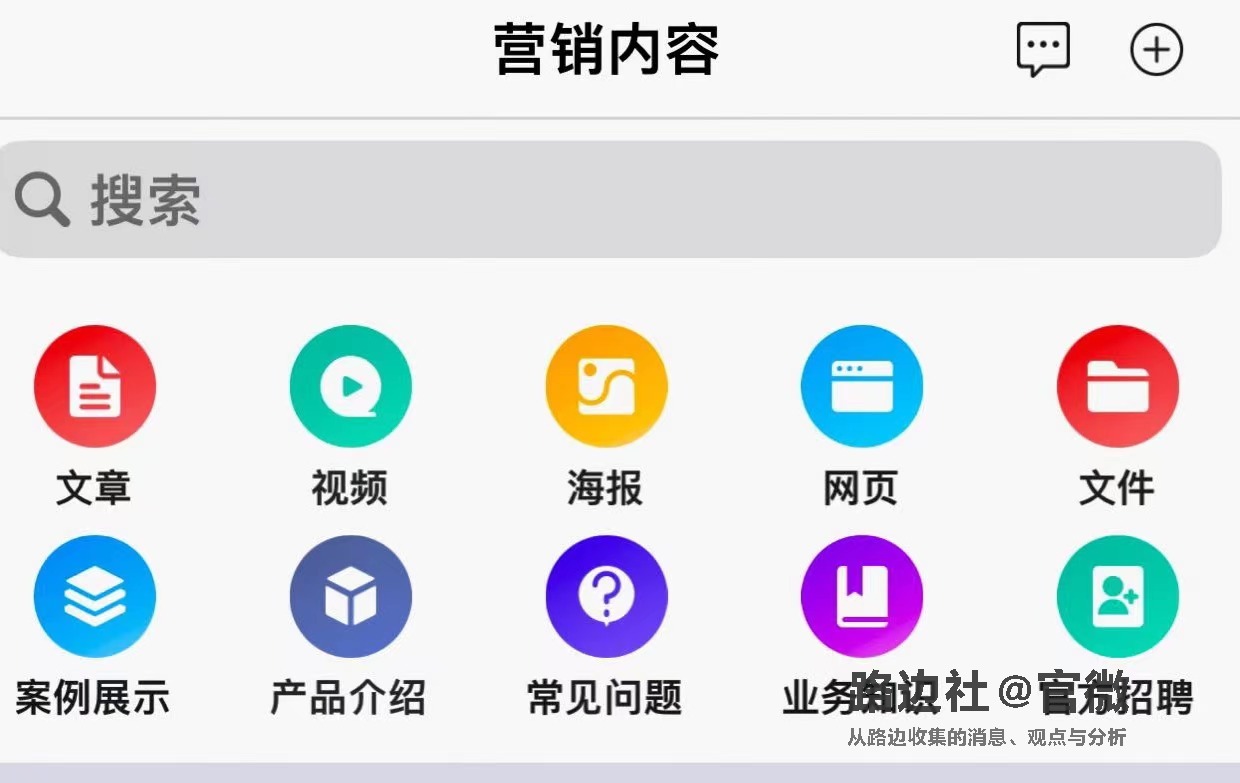Open the 视频 video category

pyautogui.click(x=350, y=386)
